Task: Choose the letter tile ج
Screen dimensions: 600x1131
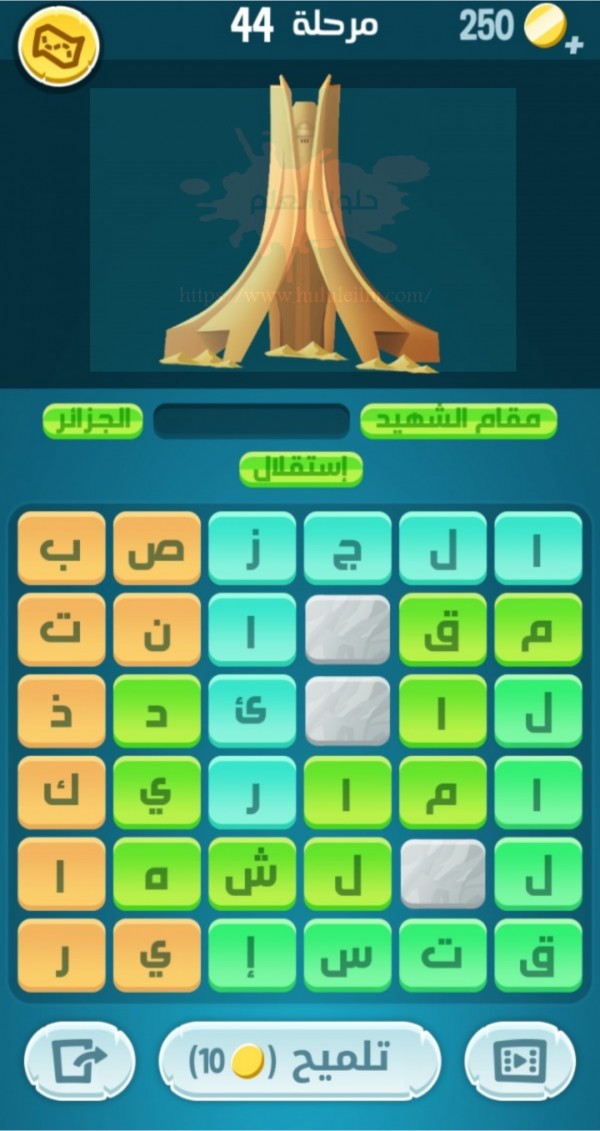Action: click(347, 548)
